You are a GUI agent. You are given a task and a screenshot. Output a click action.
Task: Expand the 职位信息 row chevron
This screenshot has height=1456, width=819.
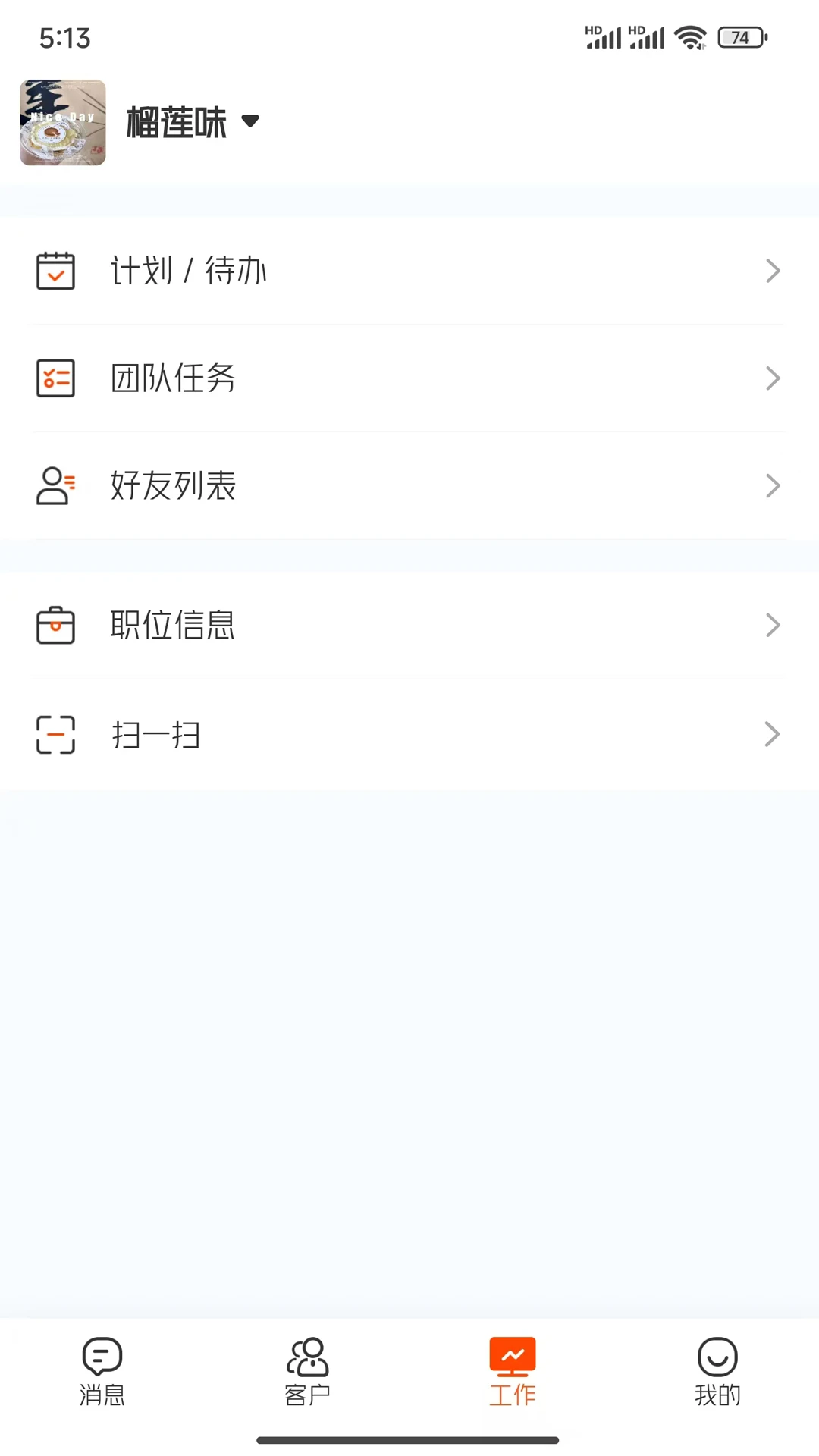point(773,625)
